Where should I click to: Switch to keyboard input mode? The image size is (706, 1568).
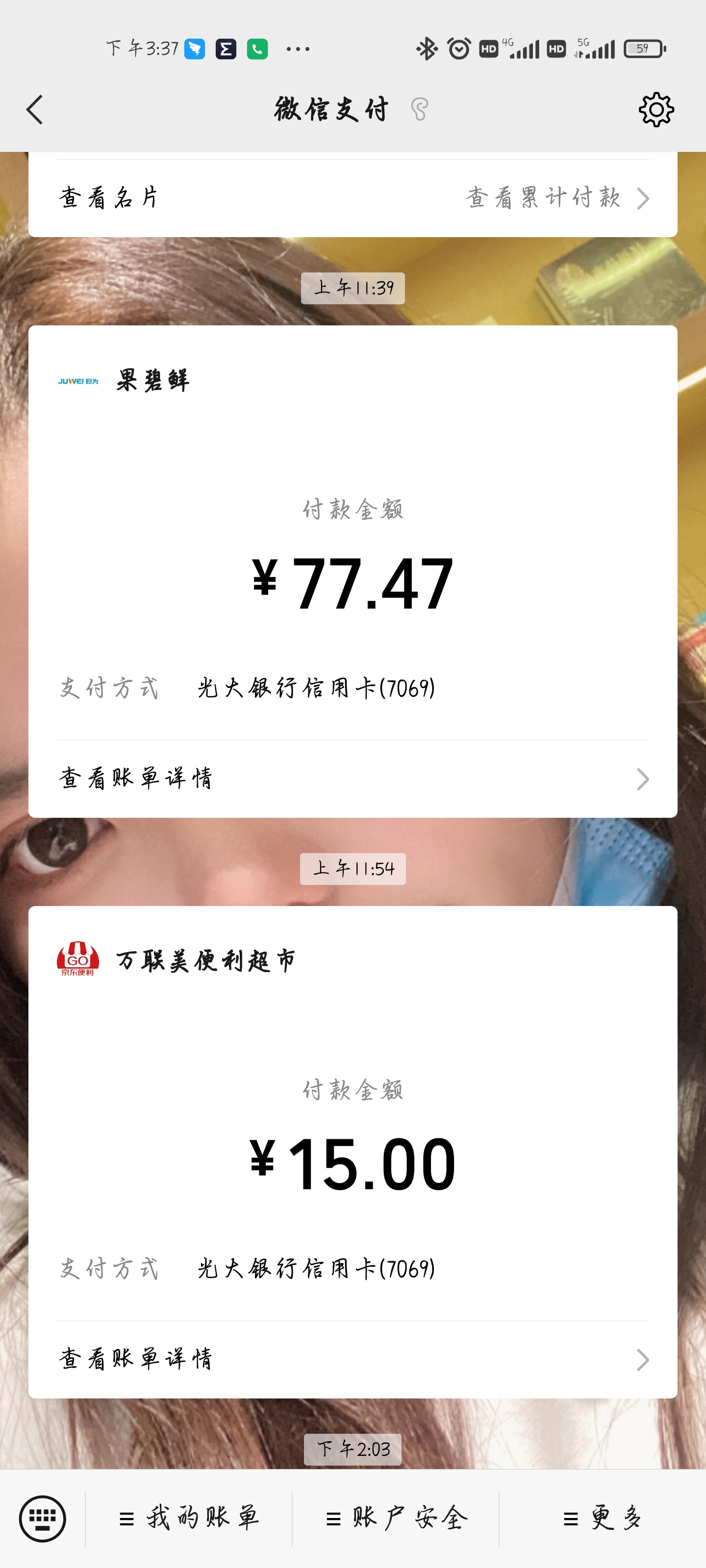43,1519
